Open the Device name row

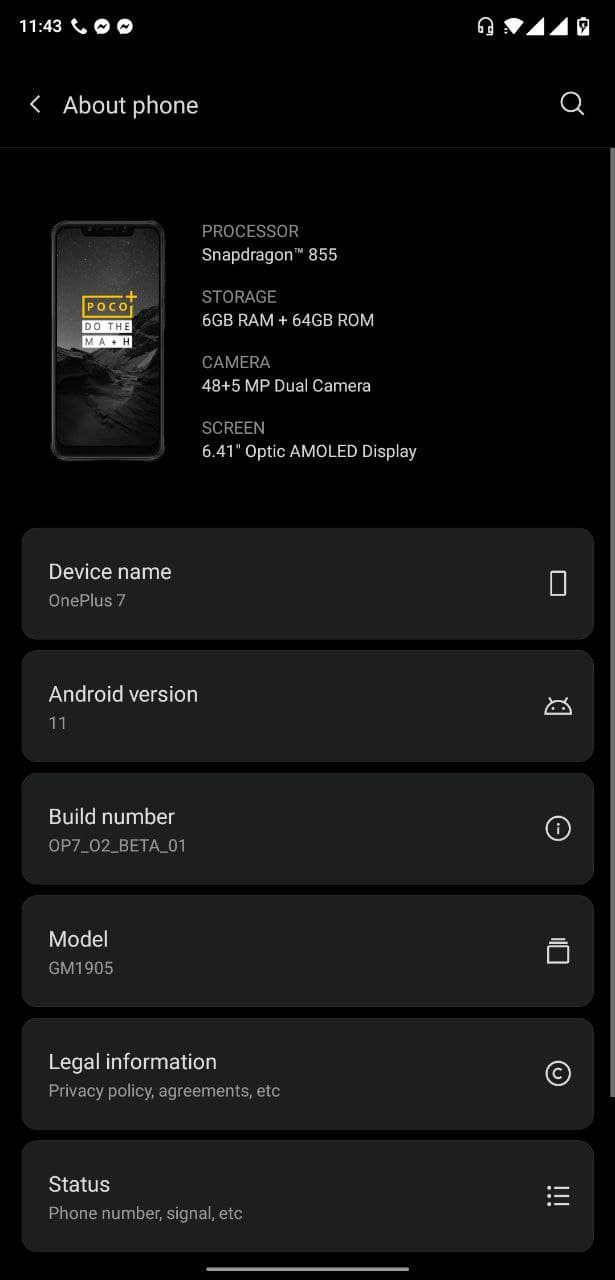[x=307, y=584]
